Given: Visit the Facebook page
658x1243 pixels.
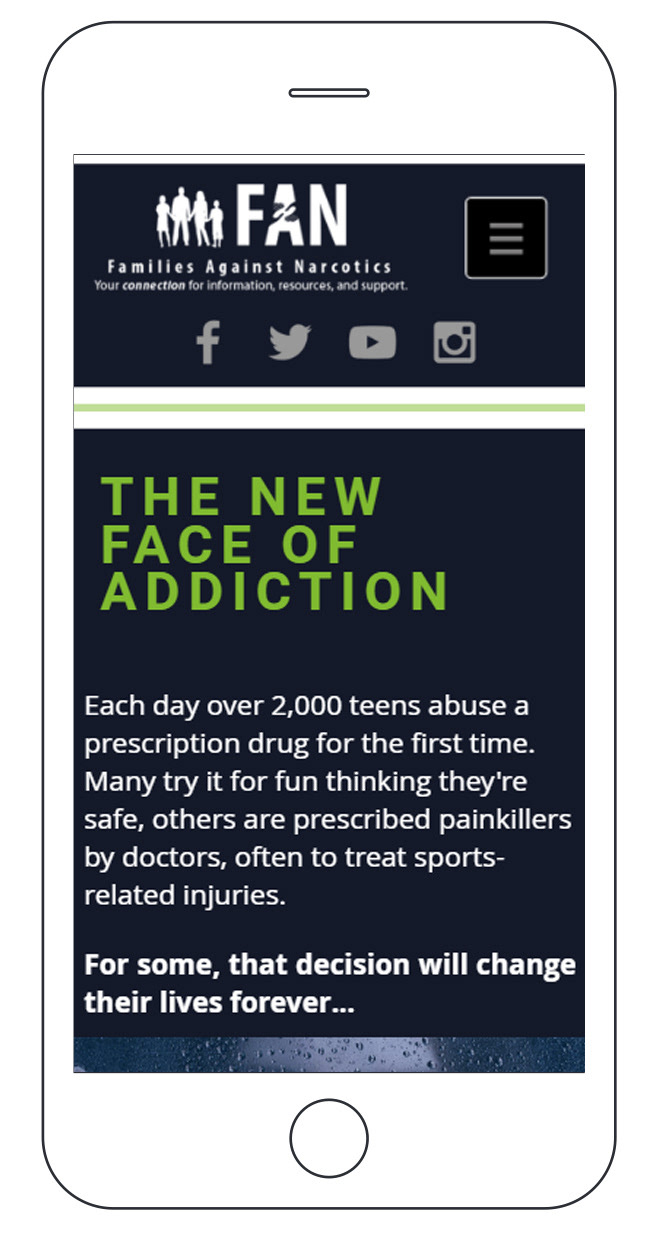Looking at the screenshot, I should (x=208, y=342).
